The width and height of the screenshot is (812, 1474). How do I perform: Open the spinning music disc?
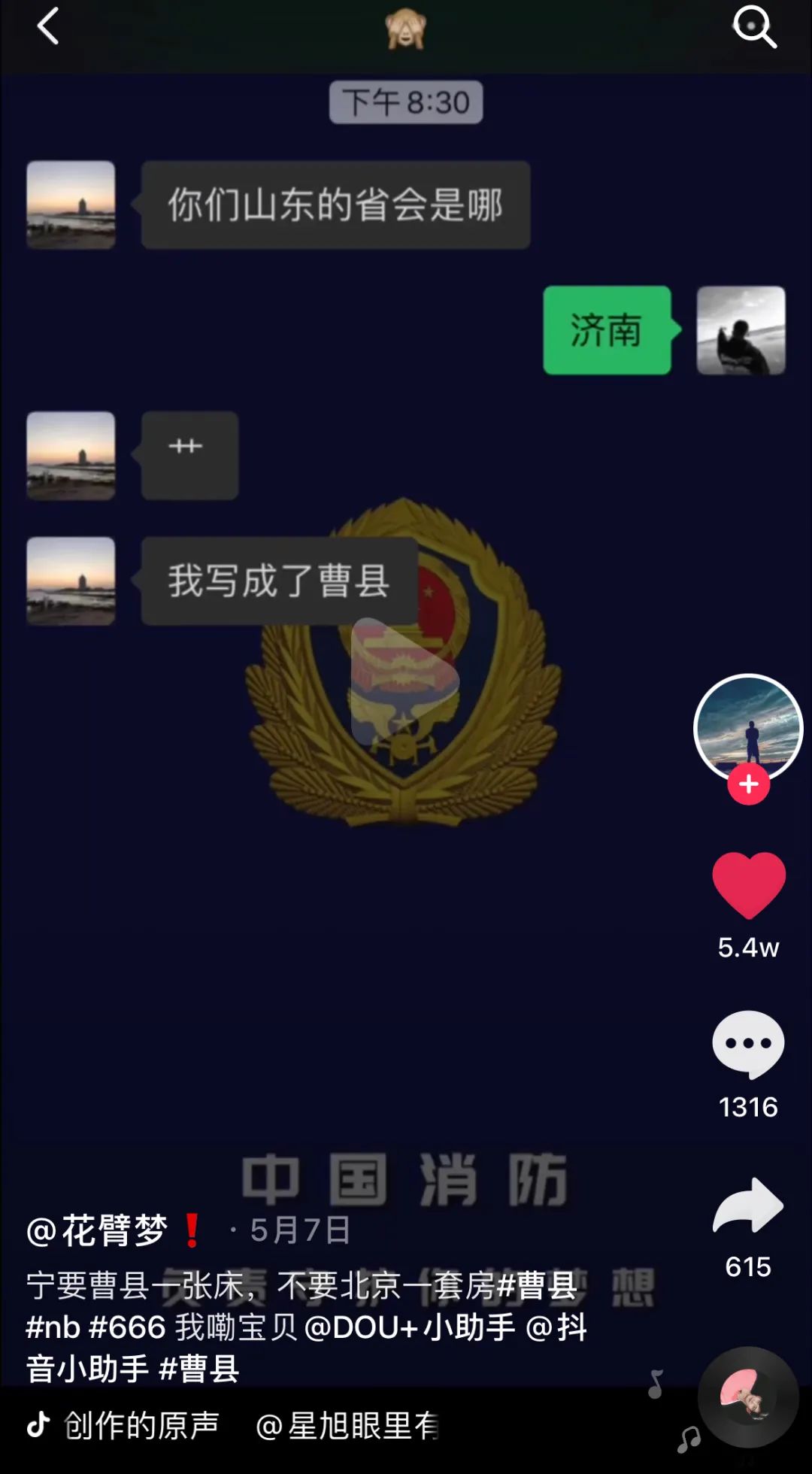pyautogui.click(x=748, y=1397)
